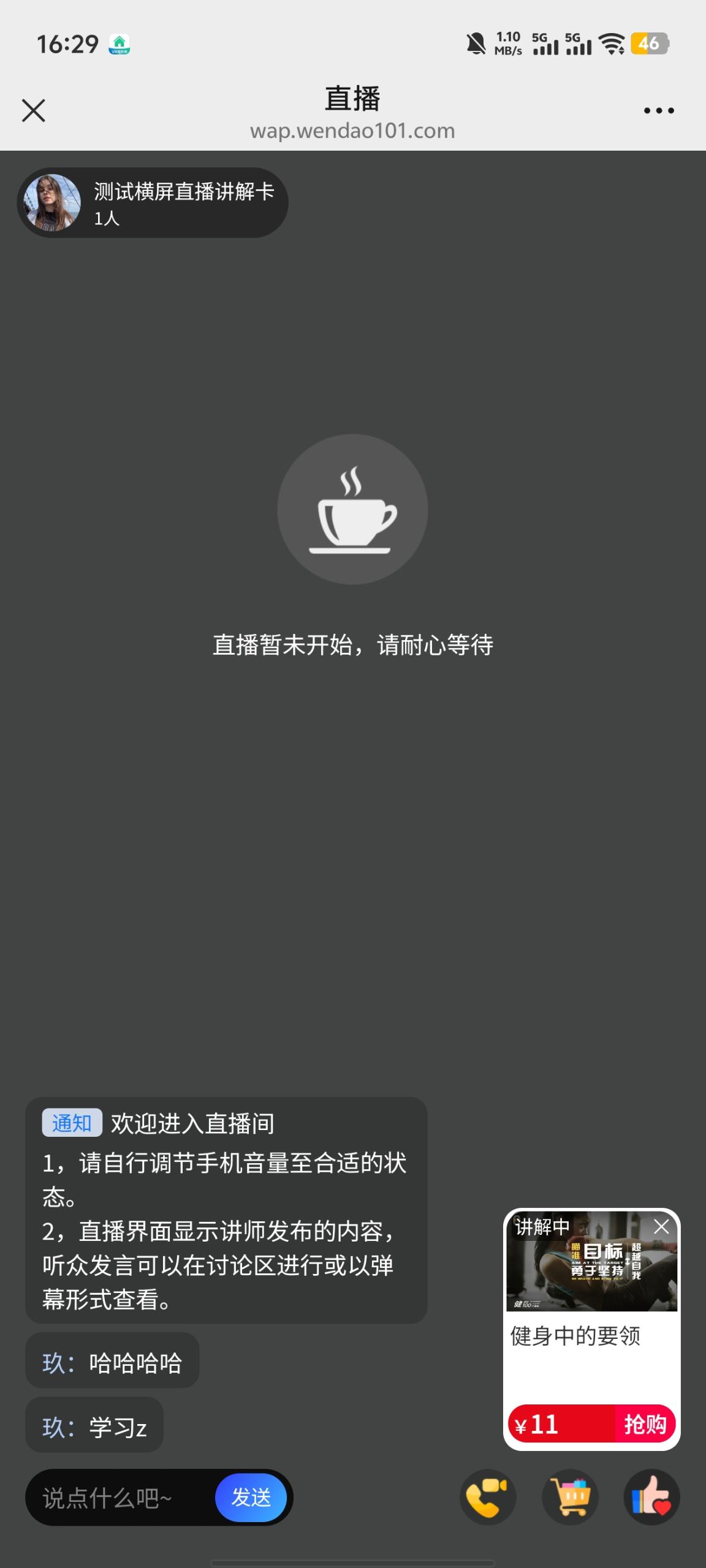Like the live stream
The width and height of the screenshot is (706, 1568).
pyautogui.click(x=651, y=1498)
